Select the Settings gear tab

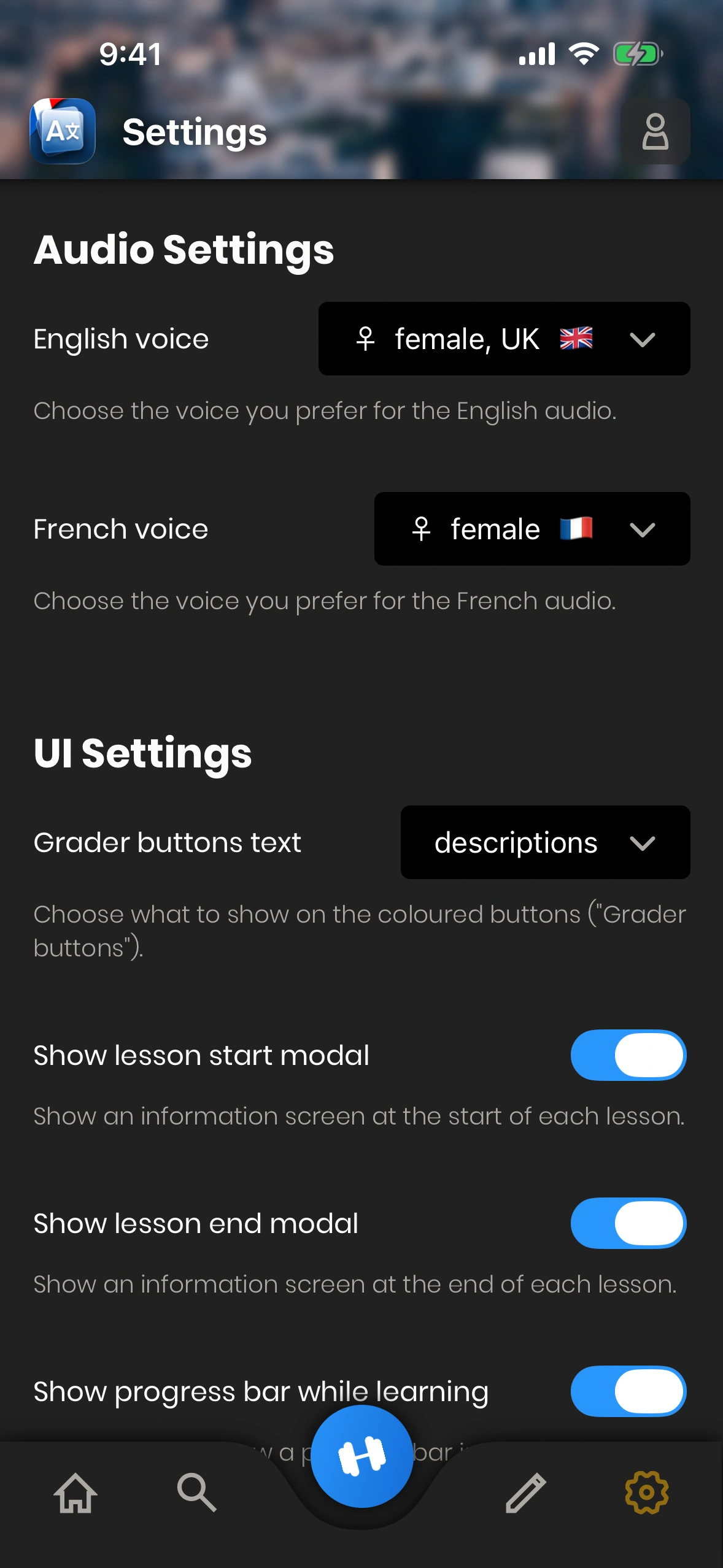point(646,1492)
